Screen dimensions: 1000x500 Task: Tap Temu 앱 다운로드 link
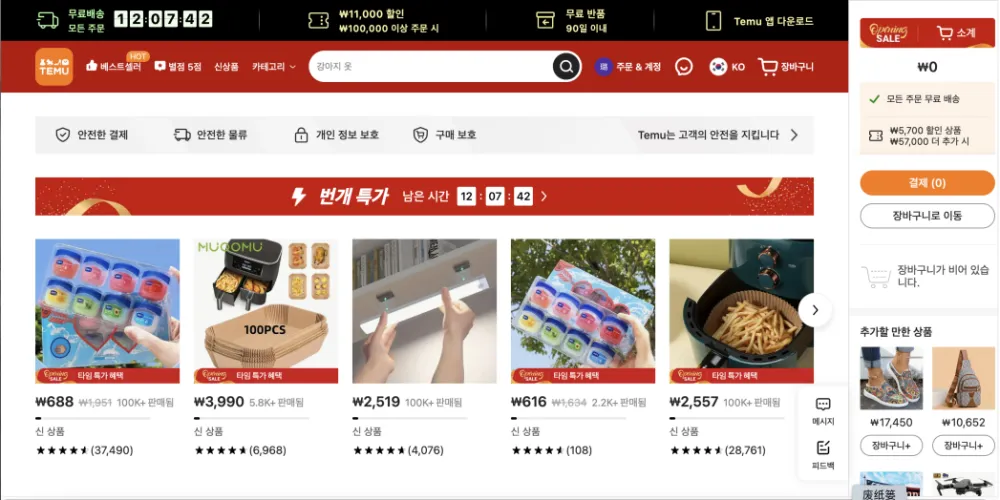coord(760,21)
